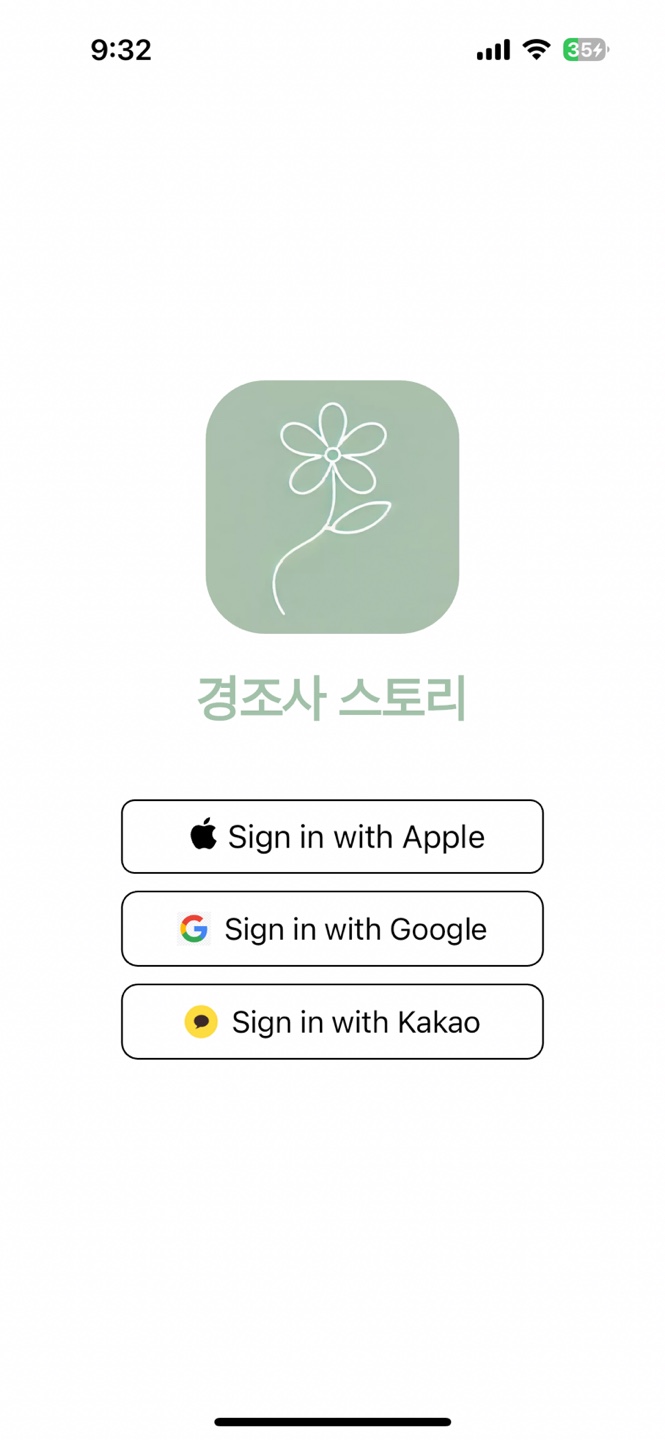
Task: Choose Sign in with Google
Action: (x=332, y=929)
